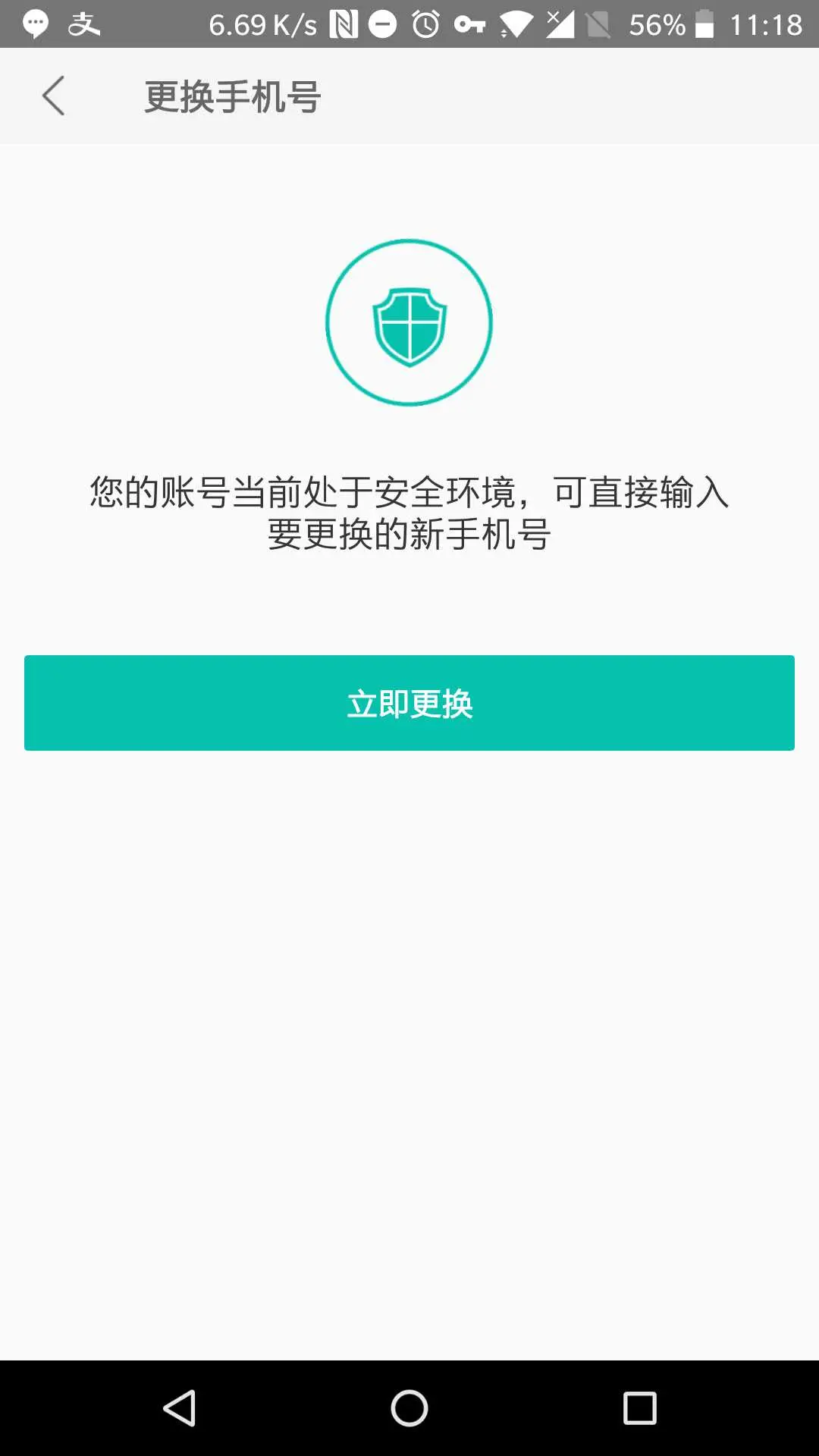Viewport: 819px width, 1456px height.
Task: Tap the system back button
Action: (x=180, y=1409)
